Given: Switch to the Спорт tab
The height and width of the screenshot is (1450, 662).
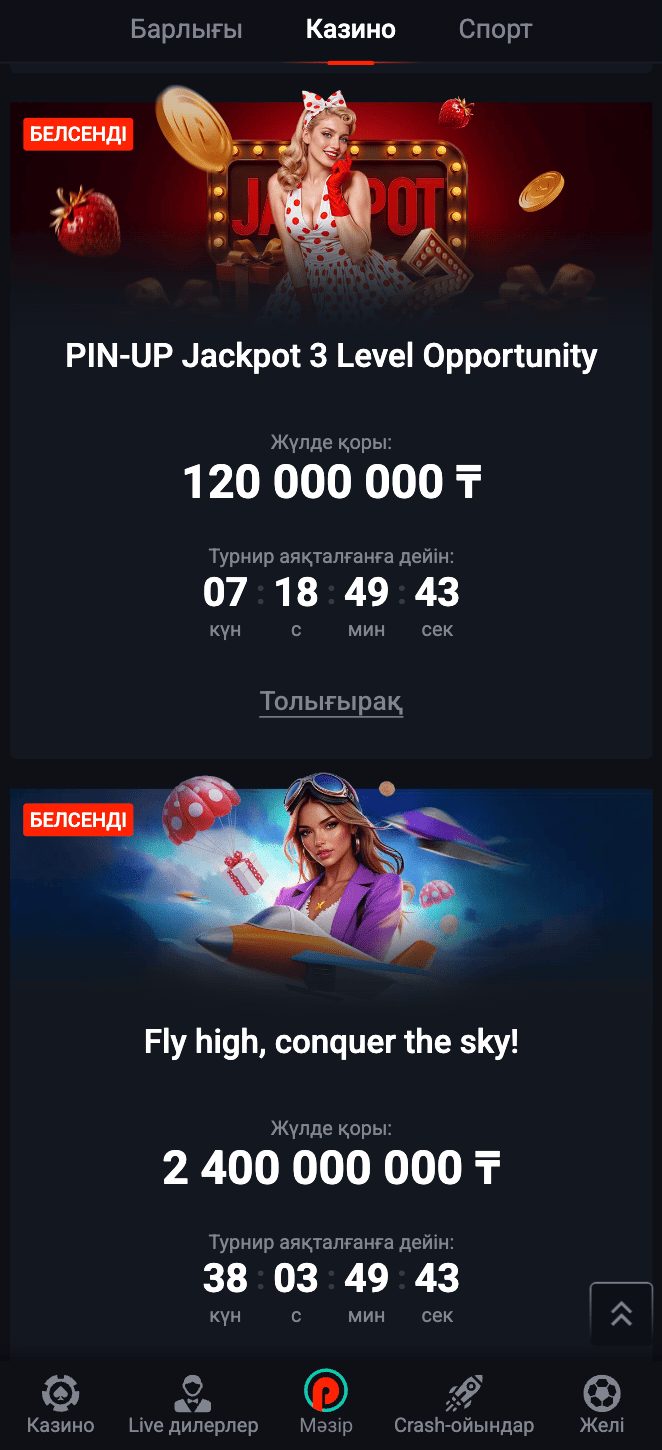Looking at the screenshot, I should point(495,30).
